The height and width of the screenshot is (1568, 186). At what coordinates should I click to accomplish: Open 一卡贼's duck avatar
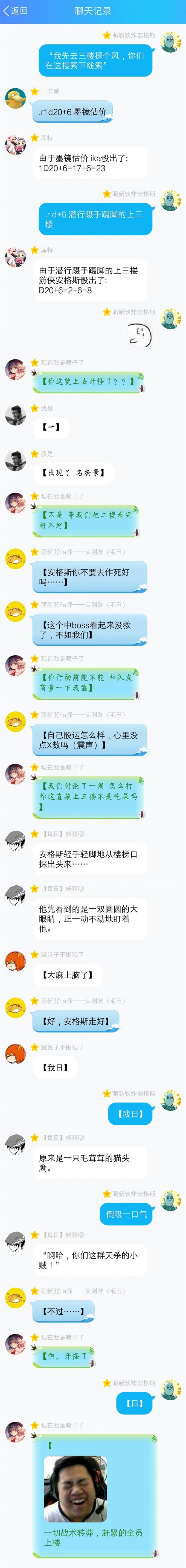15,97
